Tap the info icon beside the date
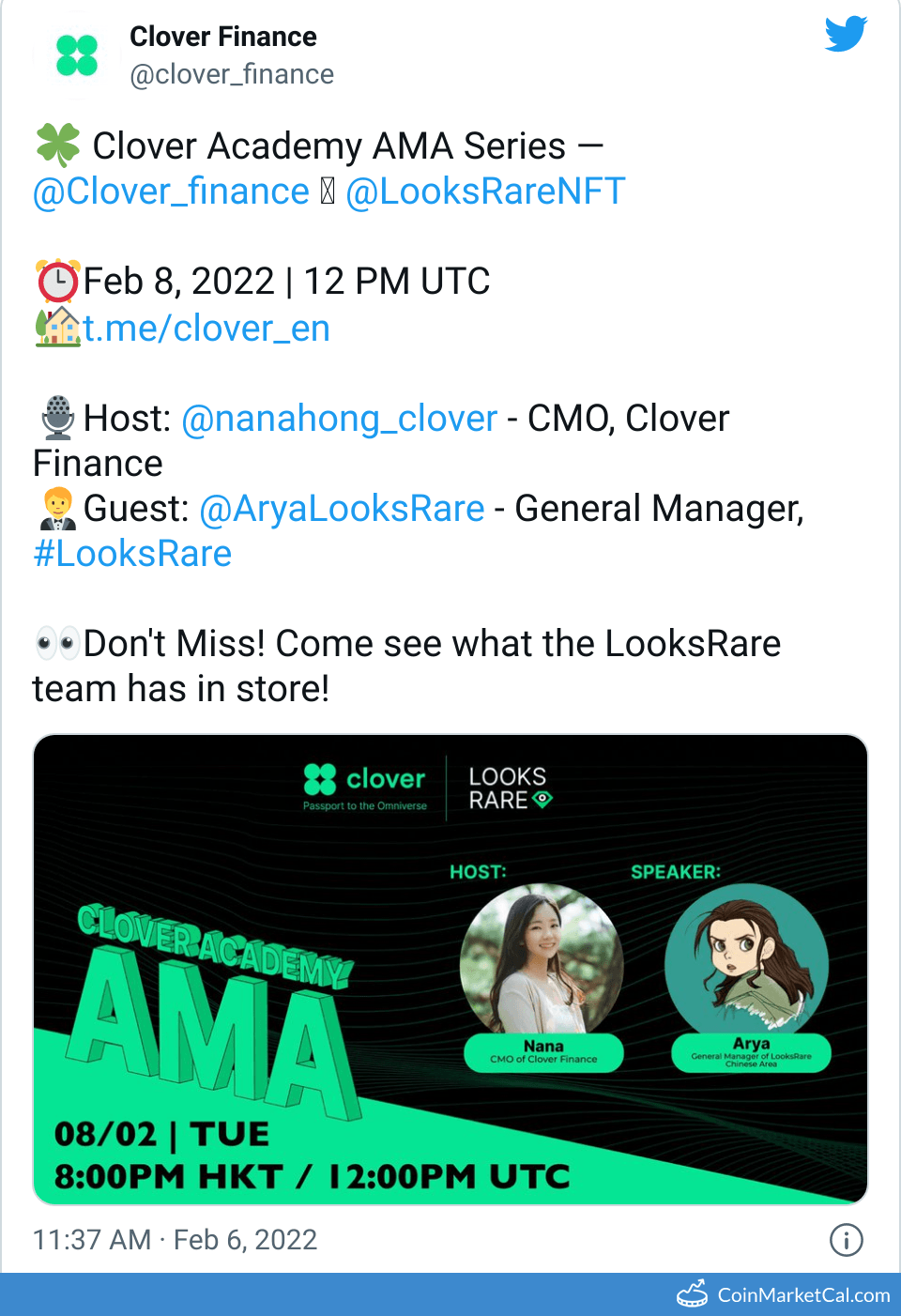This screenshot has height=1316, width=901. [x=846, y=1240]
